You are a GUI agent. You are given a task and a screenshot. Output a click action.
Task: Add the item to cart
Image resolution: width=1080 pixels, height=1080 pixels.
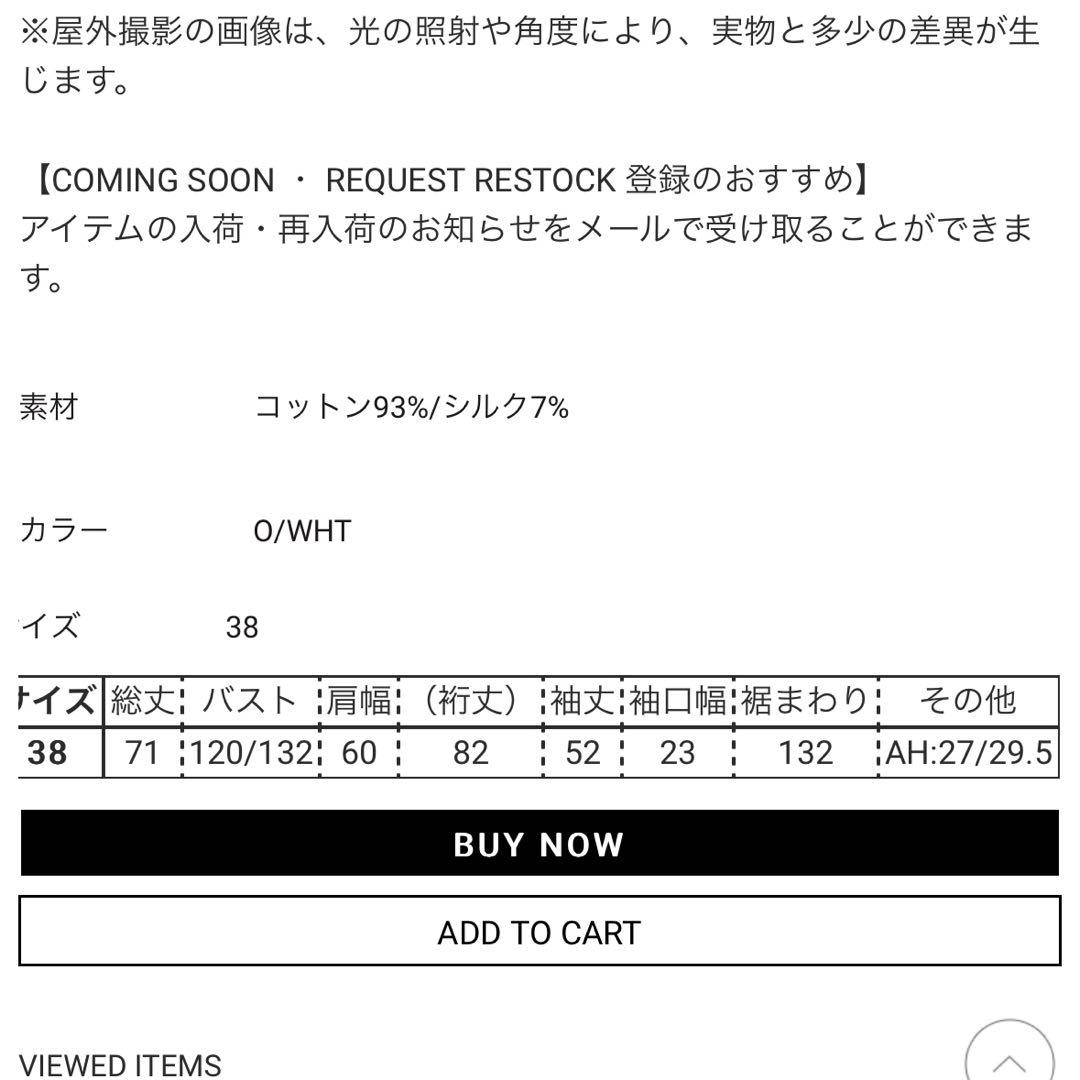point(539,932)
